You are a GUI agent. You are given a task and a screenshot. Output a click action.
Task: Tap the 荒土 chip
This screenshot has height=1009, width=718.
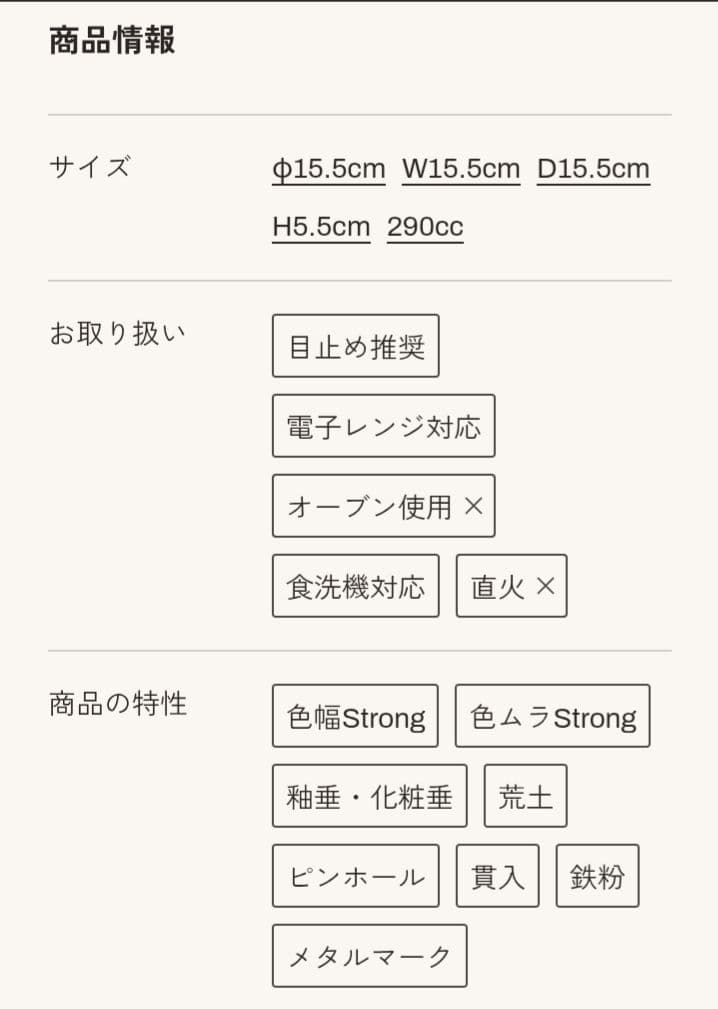pos(525,797)
